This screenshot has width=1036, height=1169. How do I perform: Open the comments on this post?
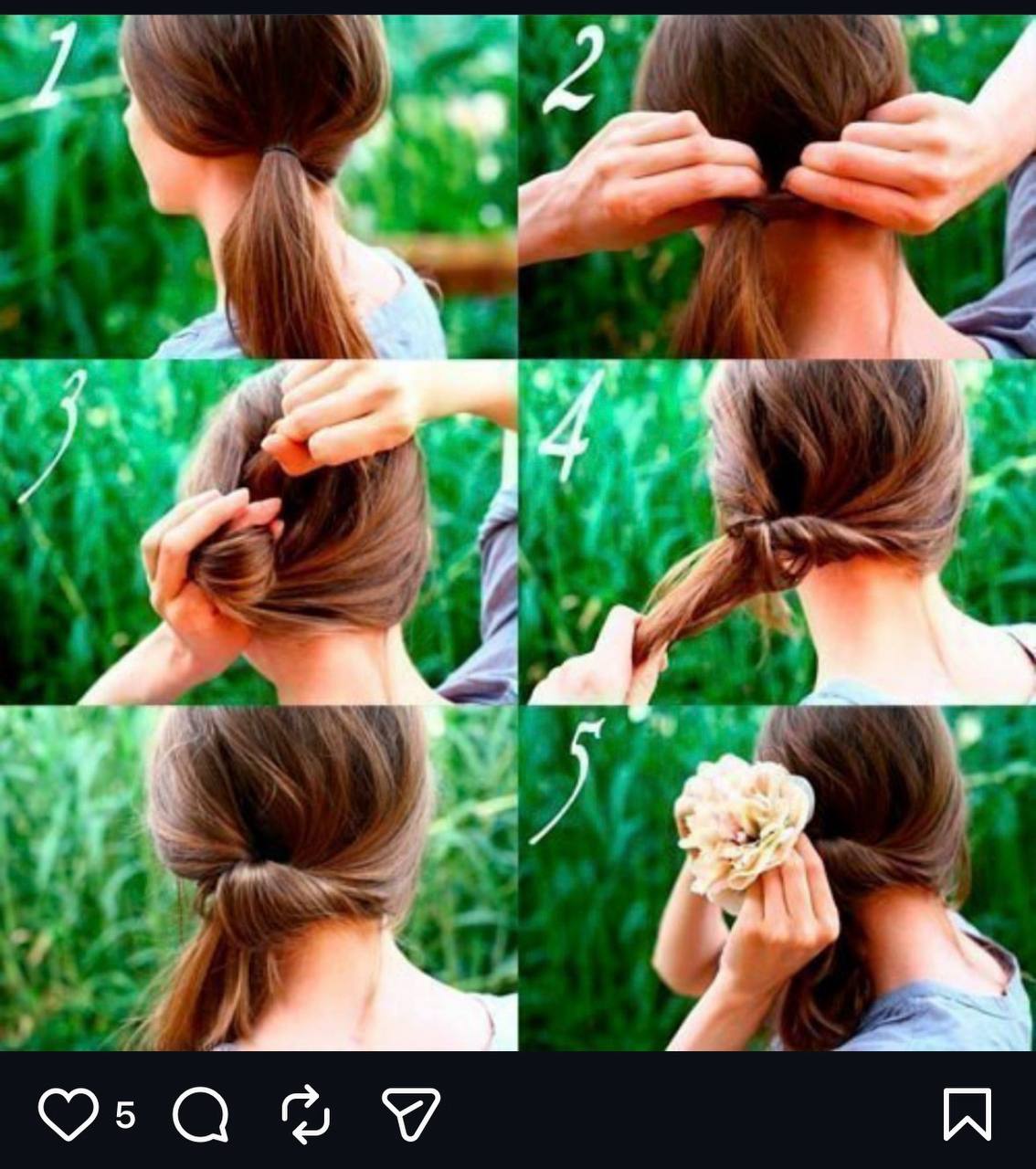(200, 1114)
